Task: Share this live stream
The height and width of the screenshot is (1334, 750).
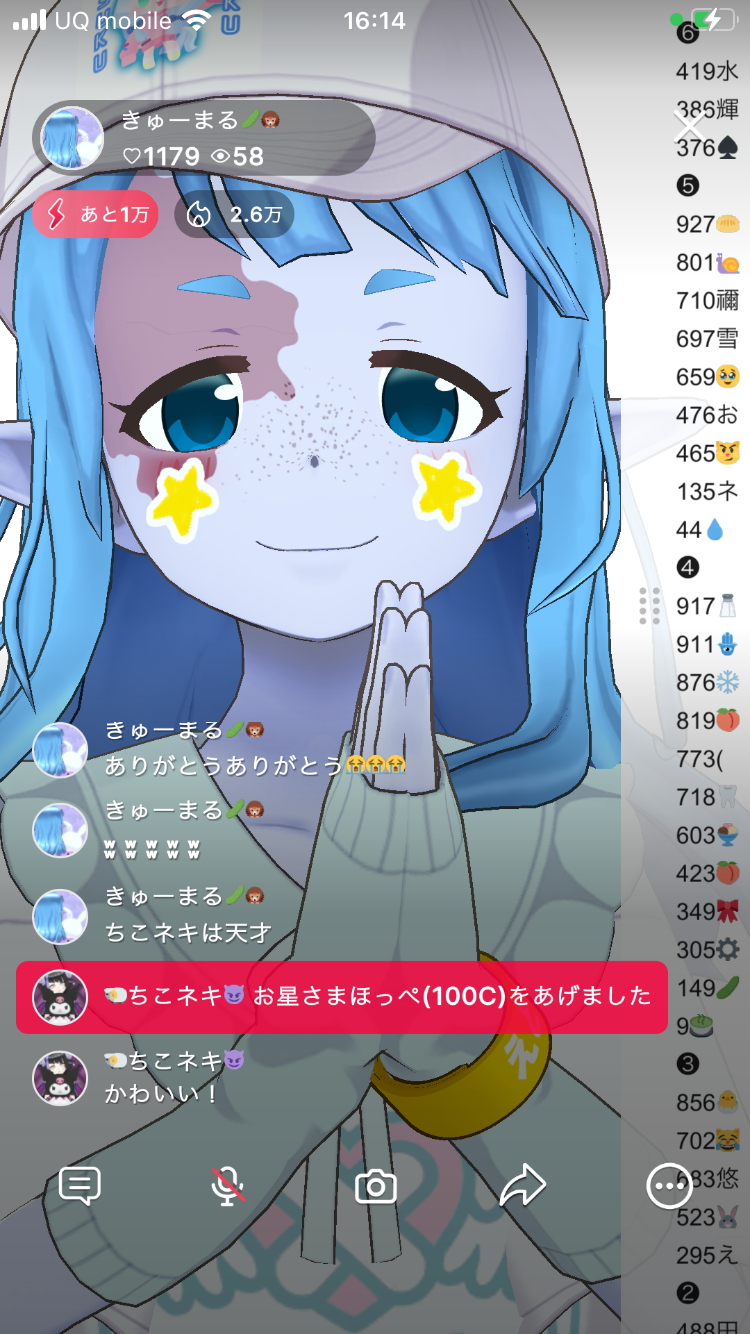Action: tap(522, 1186)
